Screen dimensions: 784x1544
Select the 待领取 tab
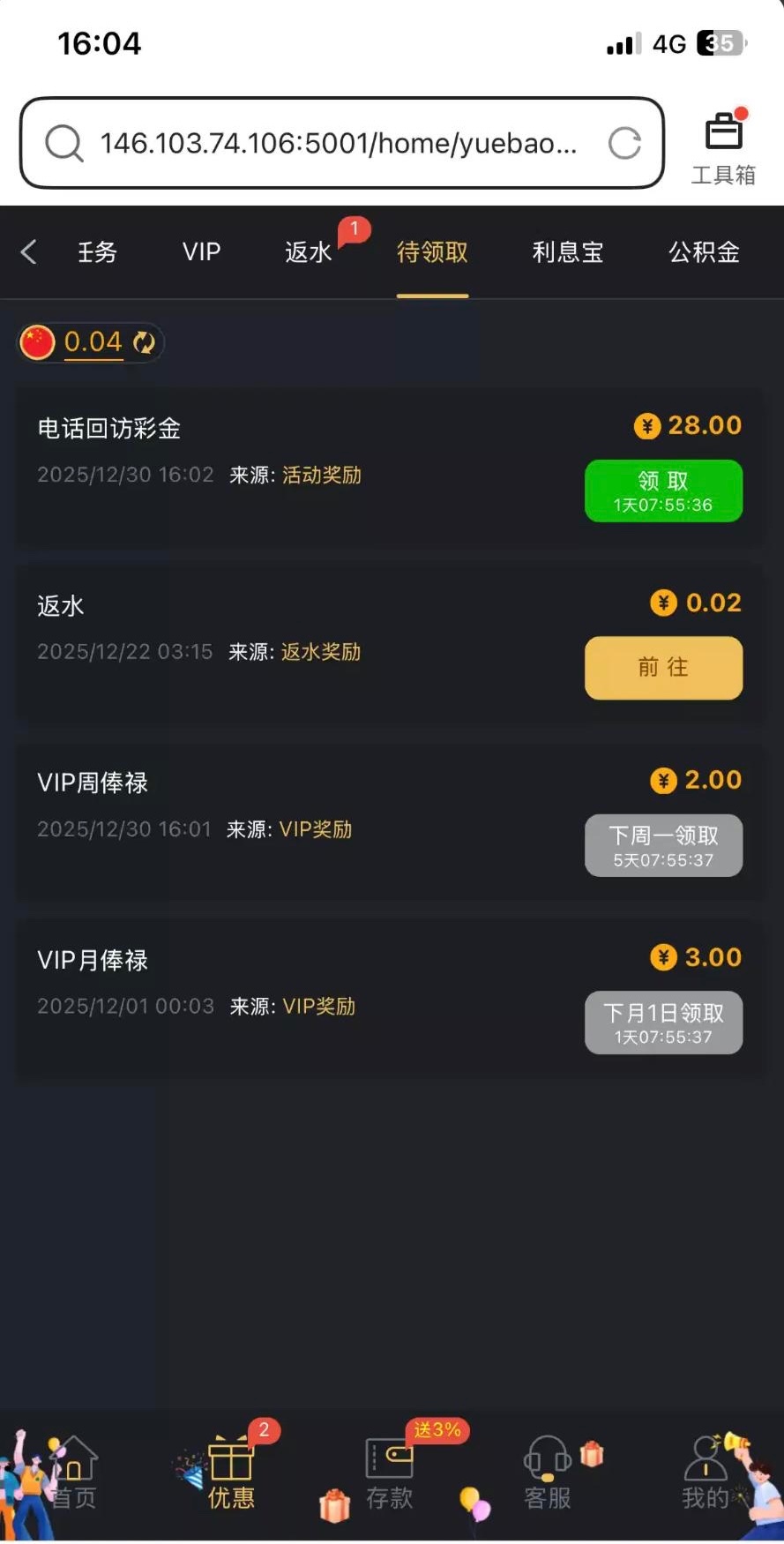[x=432, y=252]
